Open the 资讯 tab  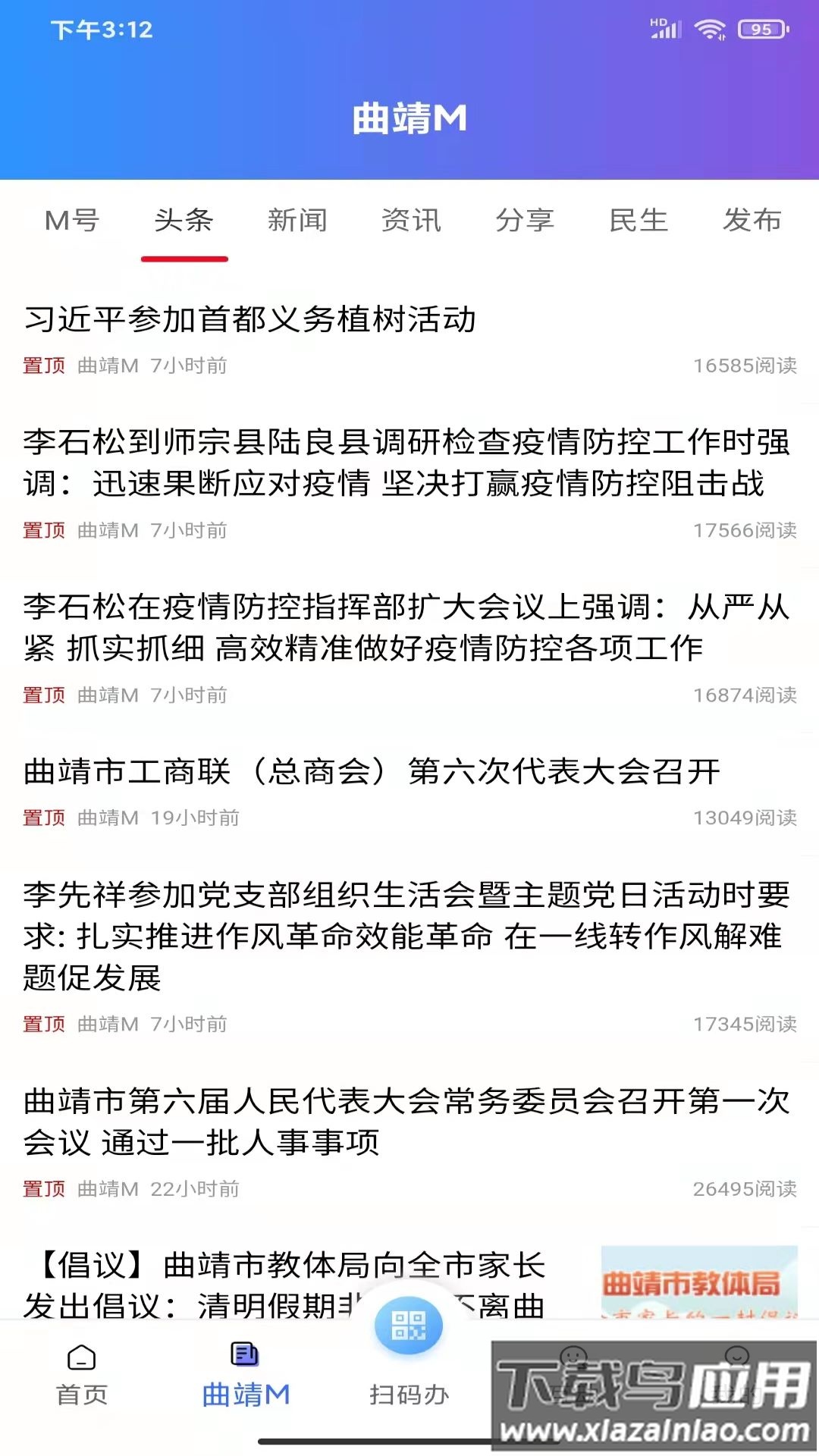pos(411,221)
